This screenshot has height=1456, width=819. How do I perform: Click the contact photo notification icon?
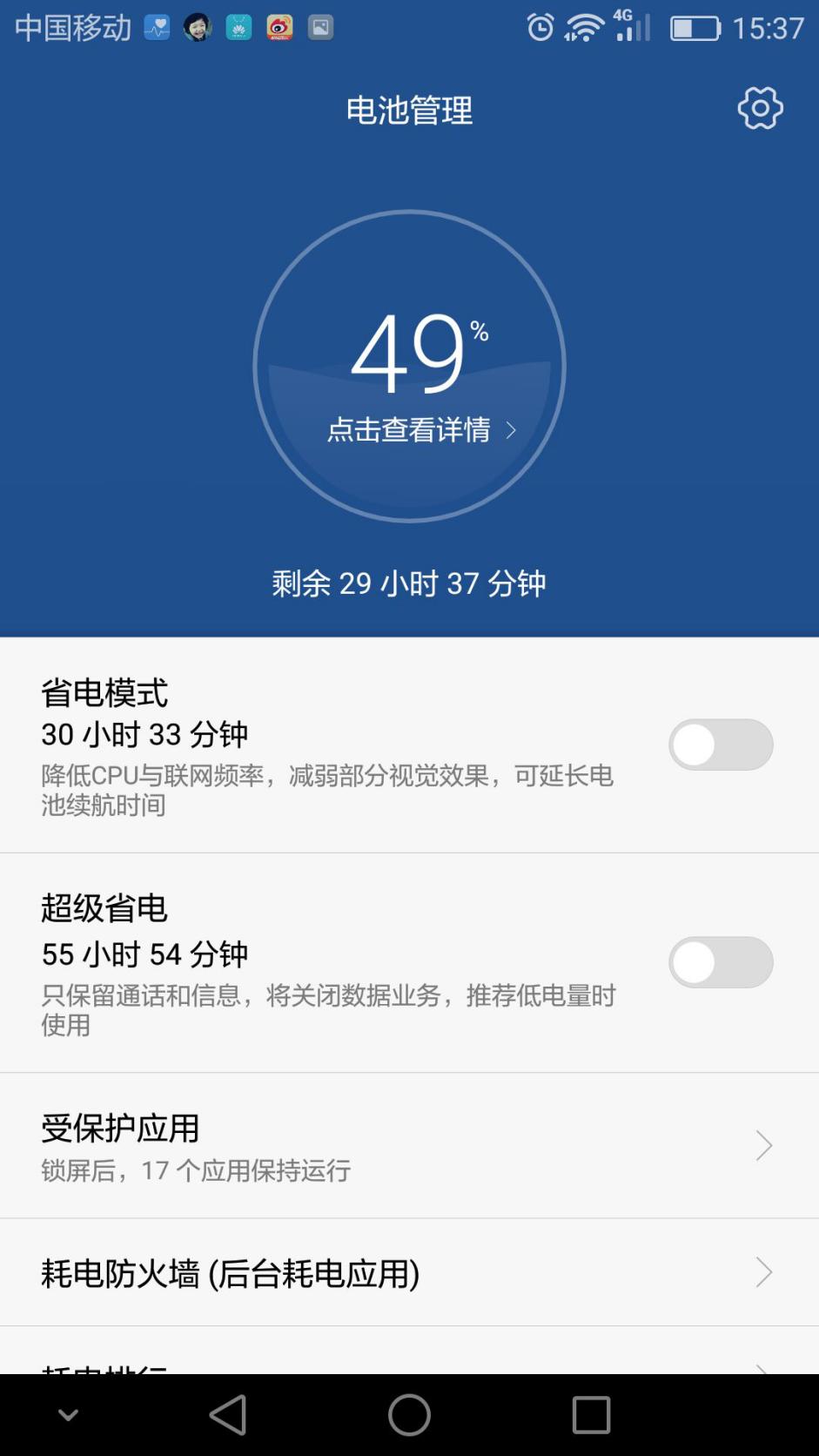tap(198, 27)
